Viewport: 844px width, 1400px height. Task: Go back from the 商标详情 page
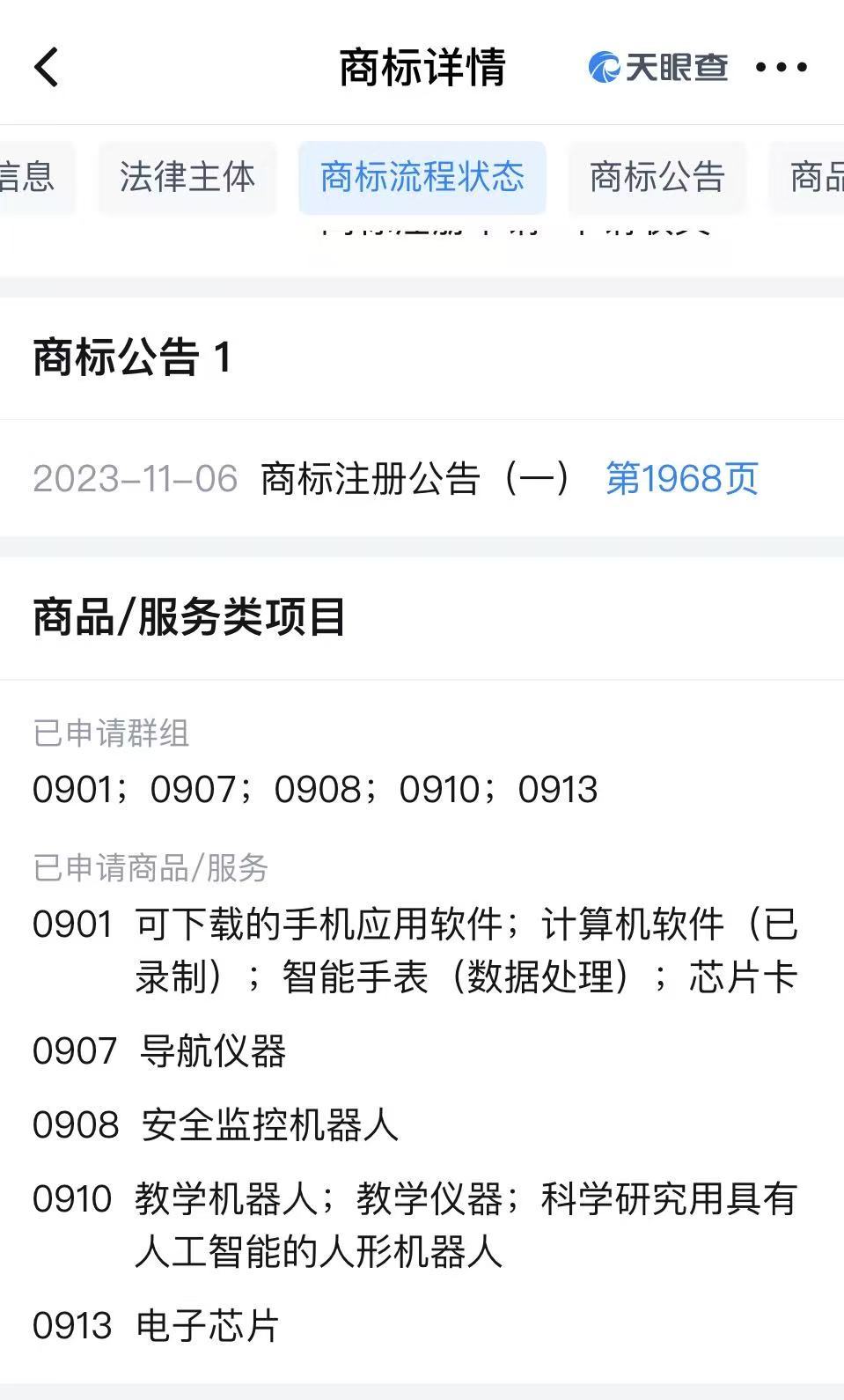[47, 67]
